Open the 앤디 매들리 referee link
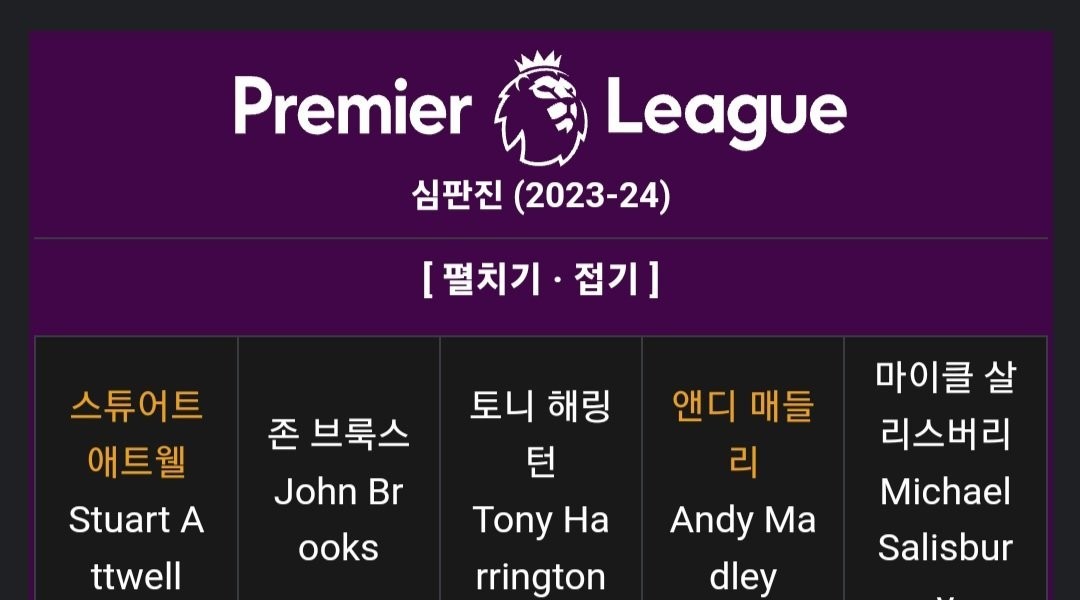This screenshot has width=1080, height=600. click(743, 434)
